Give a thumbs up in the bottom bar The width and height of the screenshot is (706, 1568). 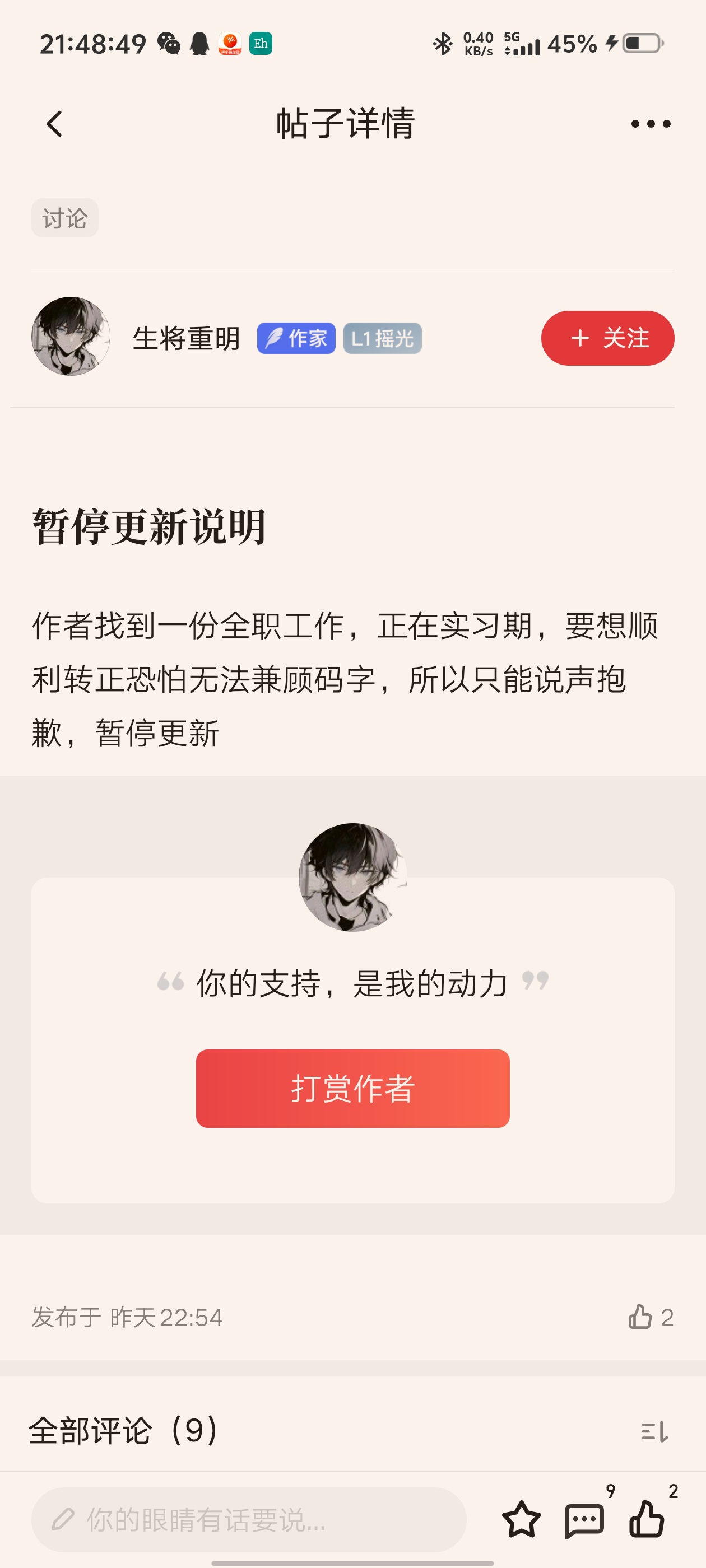tap(647, 1519)
